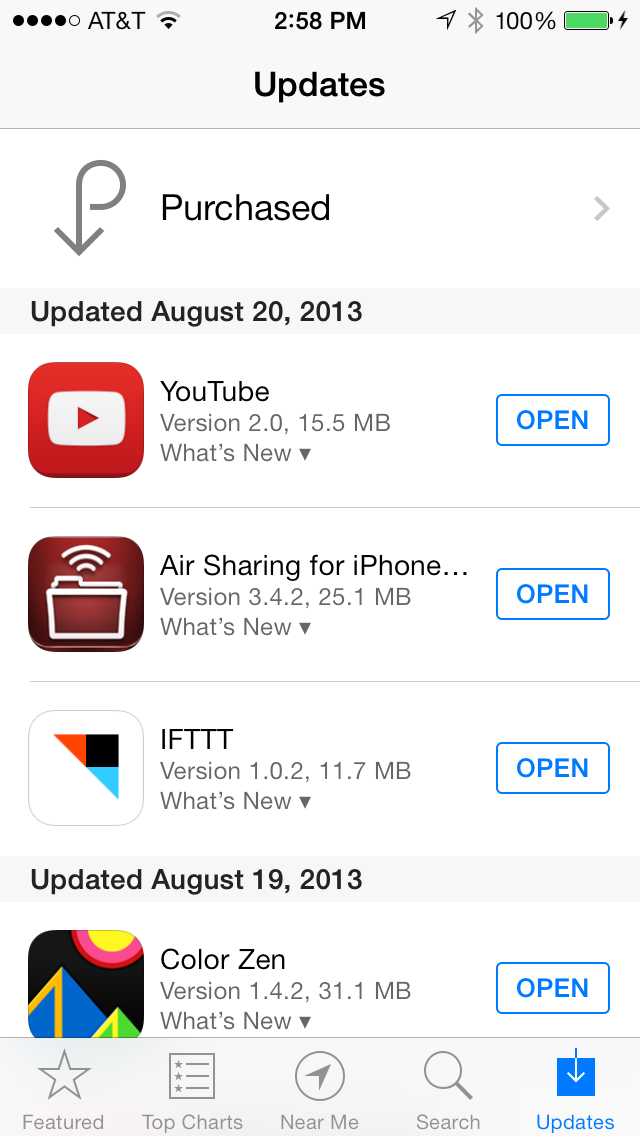Expand What's New for Color Zen

236,1021
